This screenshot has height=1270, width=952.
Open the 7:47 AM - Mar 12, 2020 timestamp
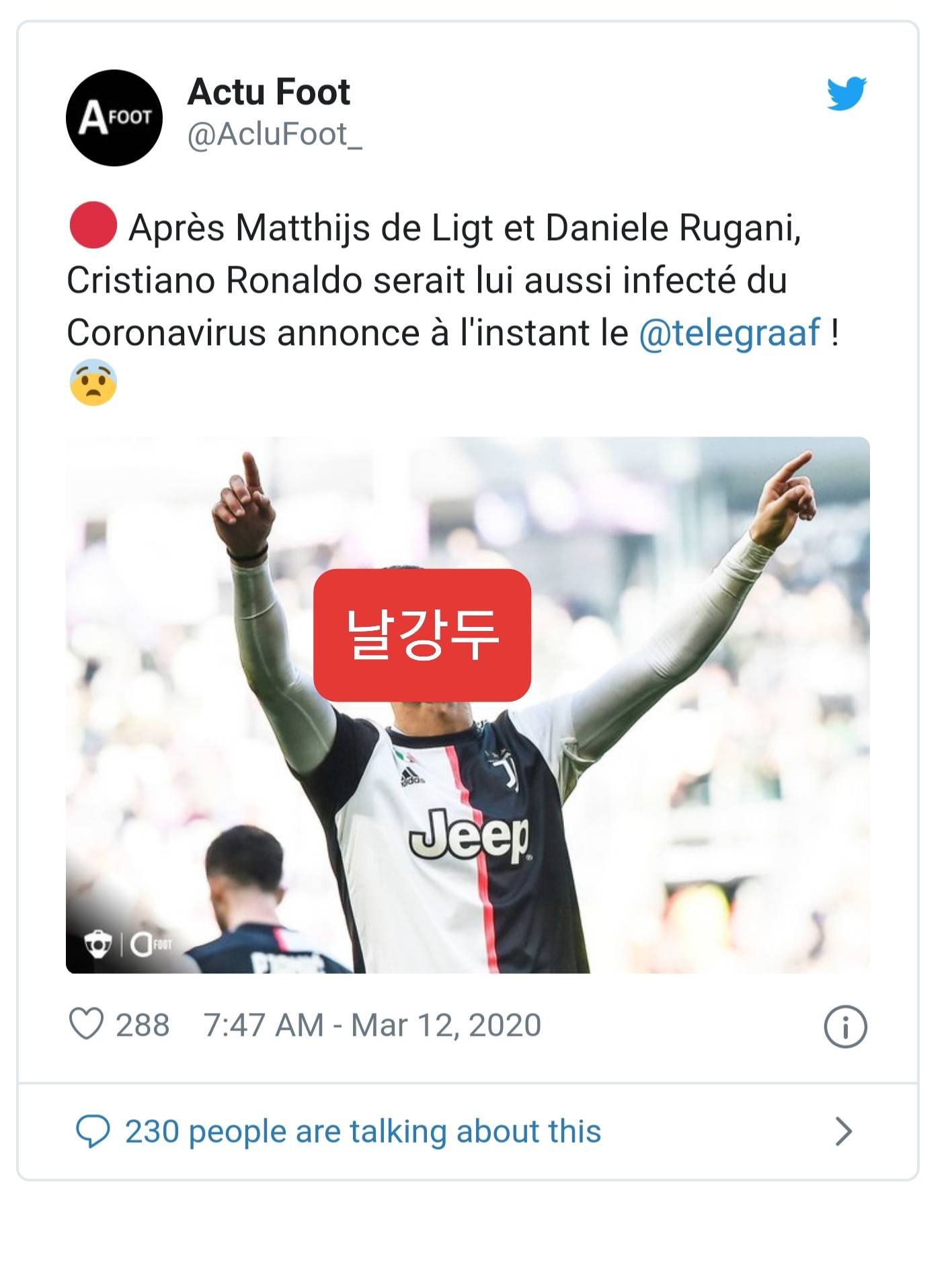coord(372,1026)
